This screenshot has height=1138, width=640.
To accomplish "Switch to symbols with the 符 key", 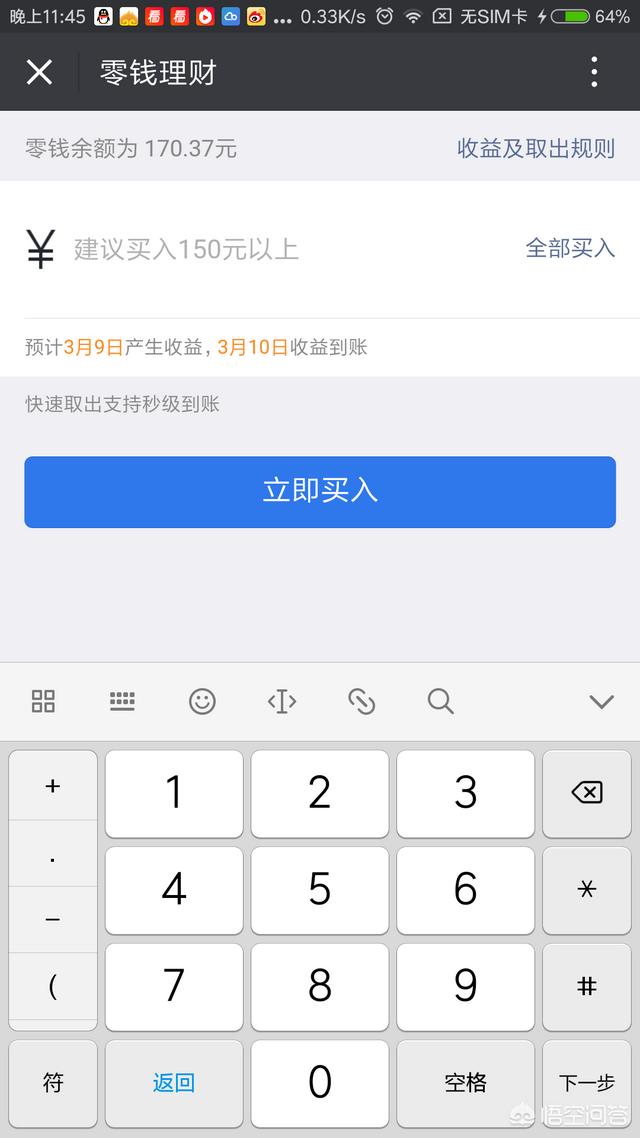I will 53,1082.
